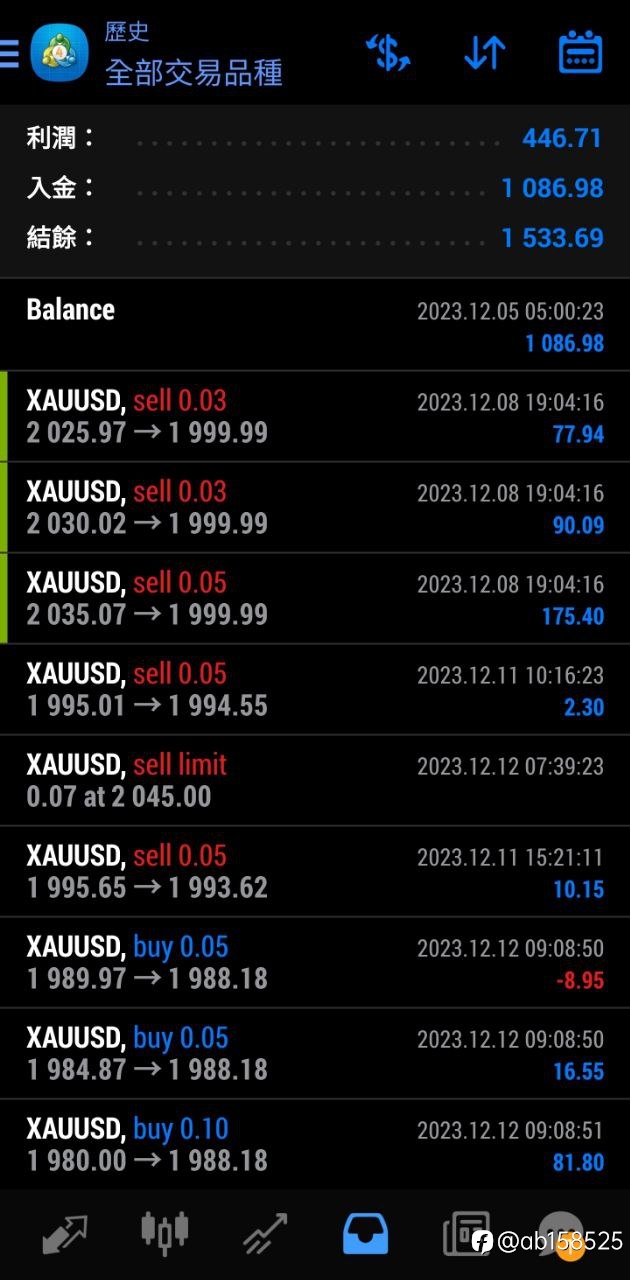This screenshot has height=1280, width=630.
Task: Open the side drawer menu
Action: pos(9,53)
